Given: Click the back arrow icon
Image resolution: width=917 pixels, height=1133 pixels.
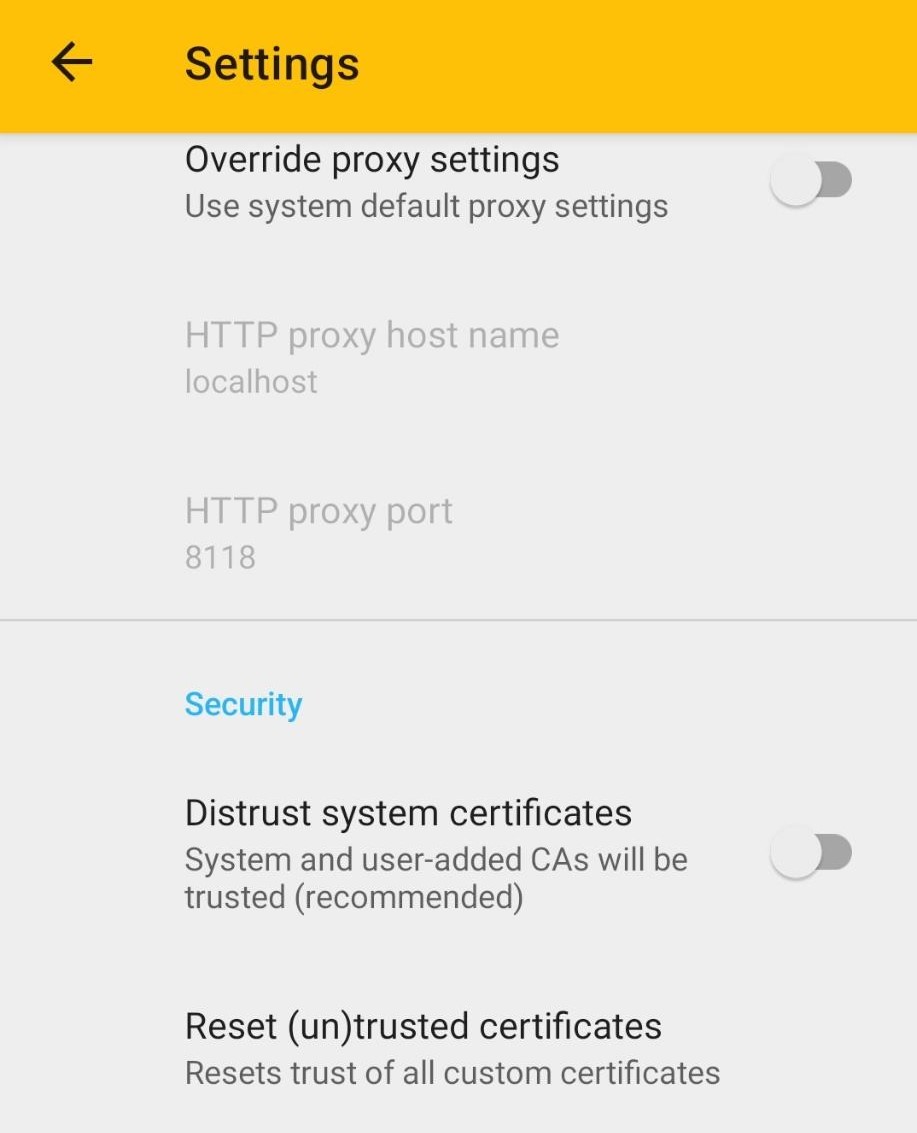Looking at the screenshot, I should point(70,62).
